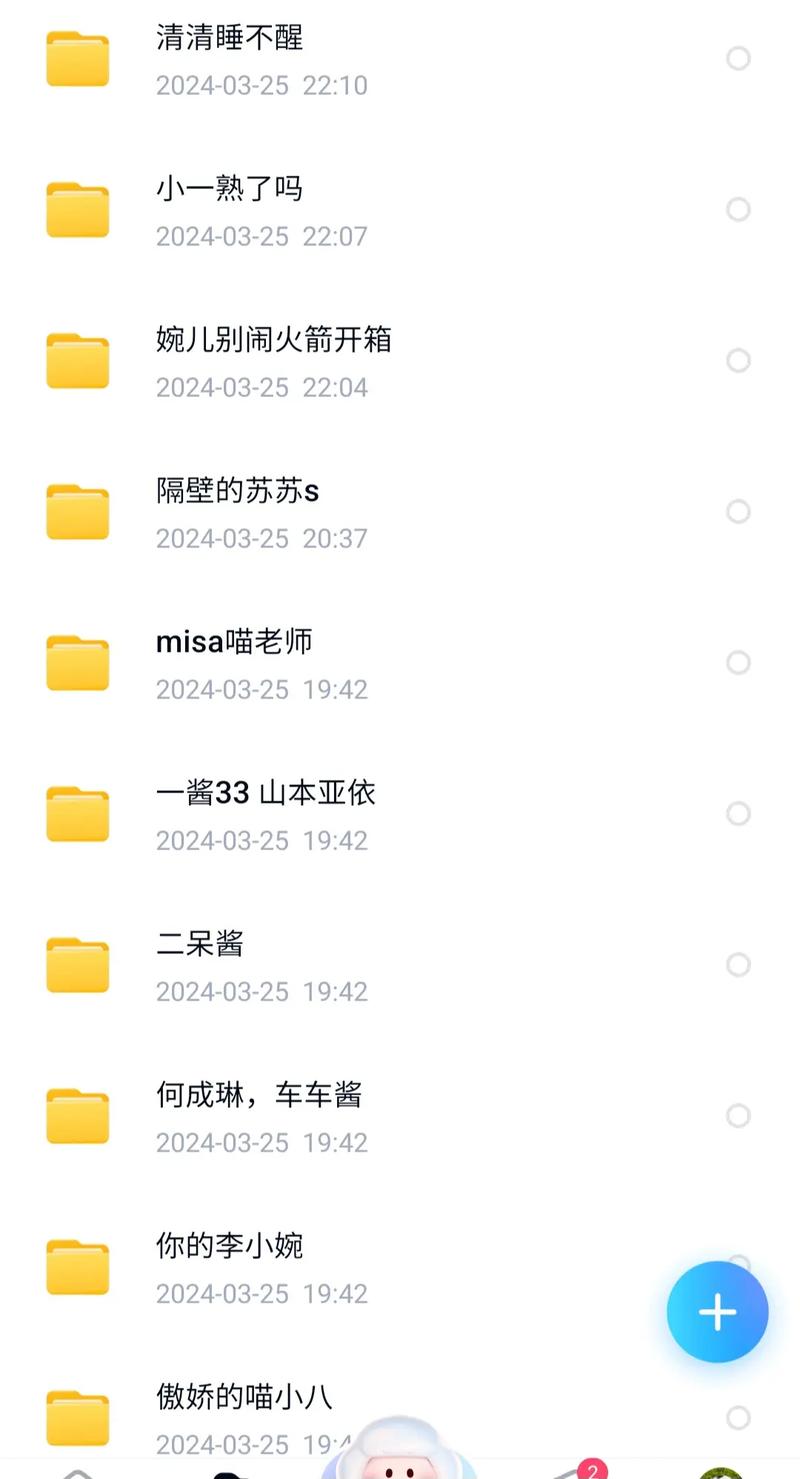Screen dimensions: 800x1479
Task: Tap the 婉儿别闹火箭开箱 folder icon
Action: click(x=77, y=361)
